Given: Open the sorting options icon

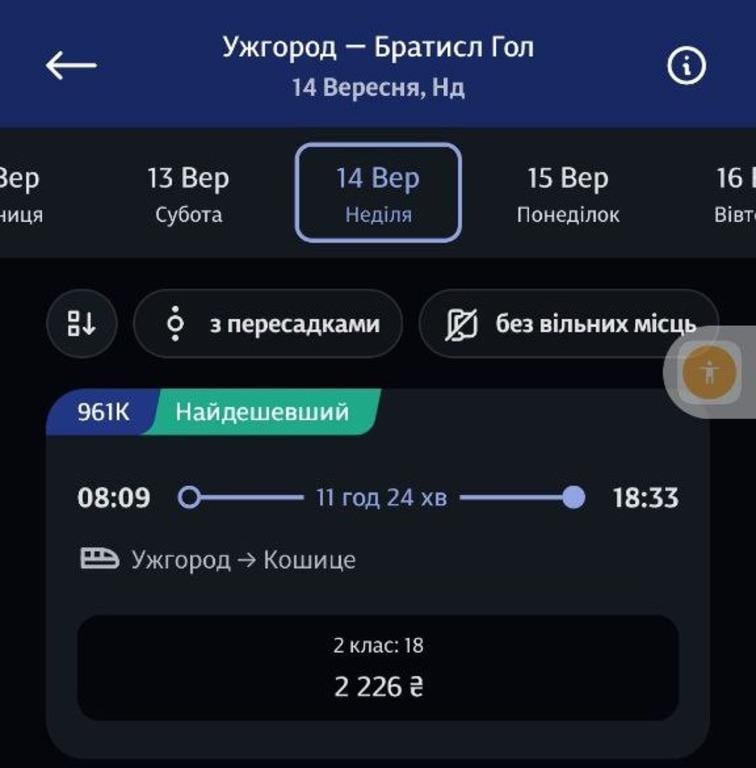Looking at the screenshot, I should pyautogui.click(x=82, y=323).
